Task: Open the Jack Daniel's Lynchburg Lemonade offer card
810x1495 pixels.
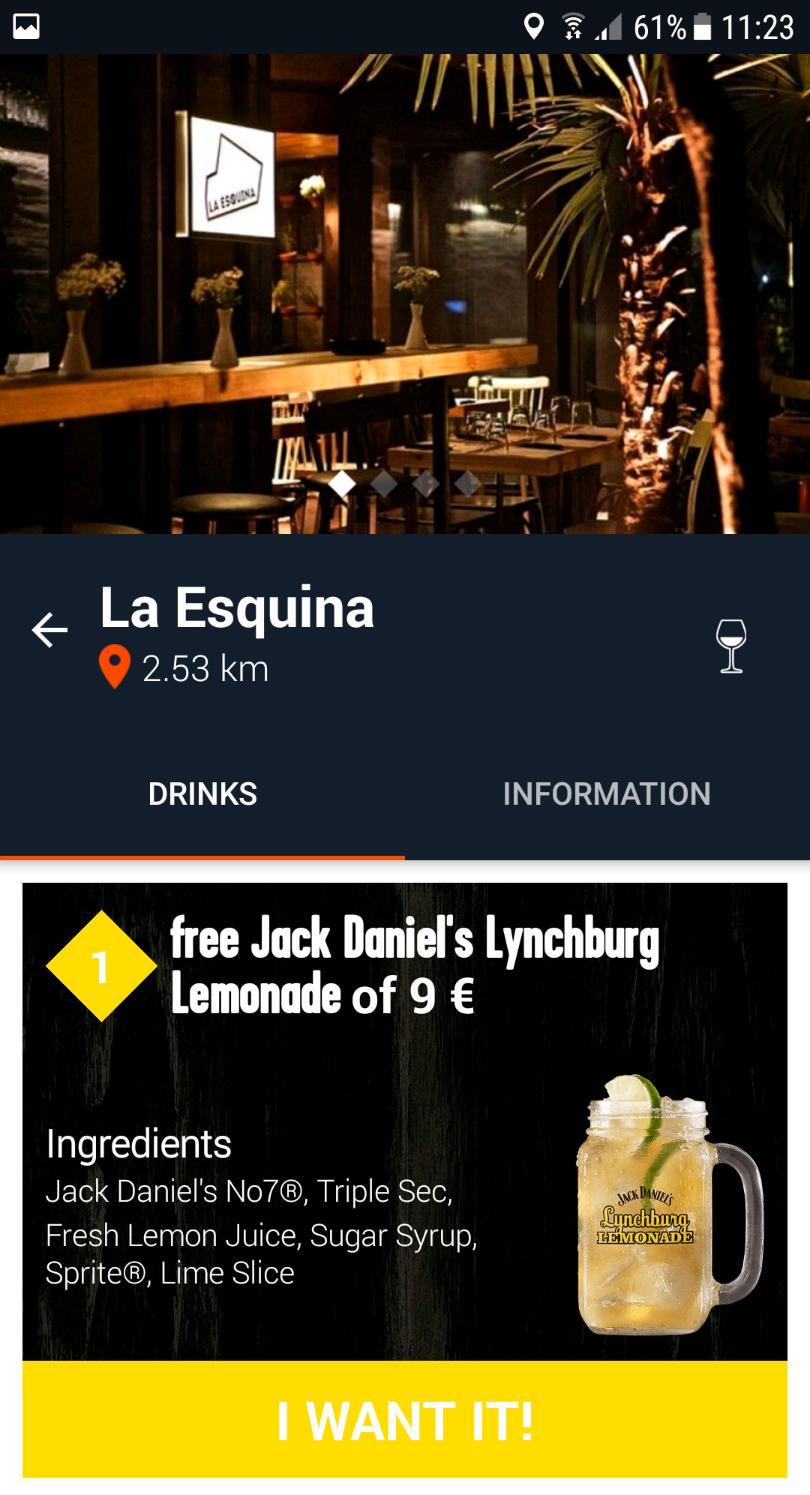Action: click(405, 1120)
